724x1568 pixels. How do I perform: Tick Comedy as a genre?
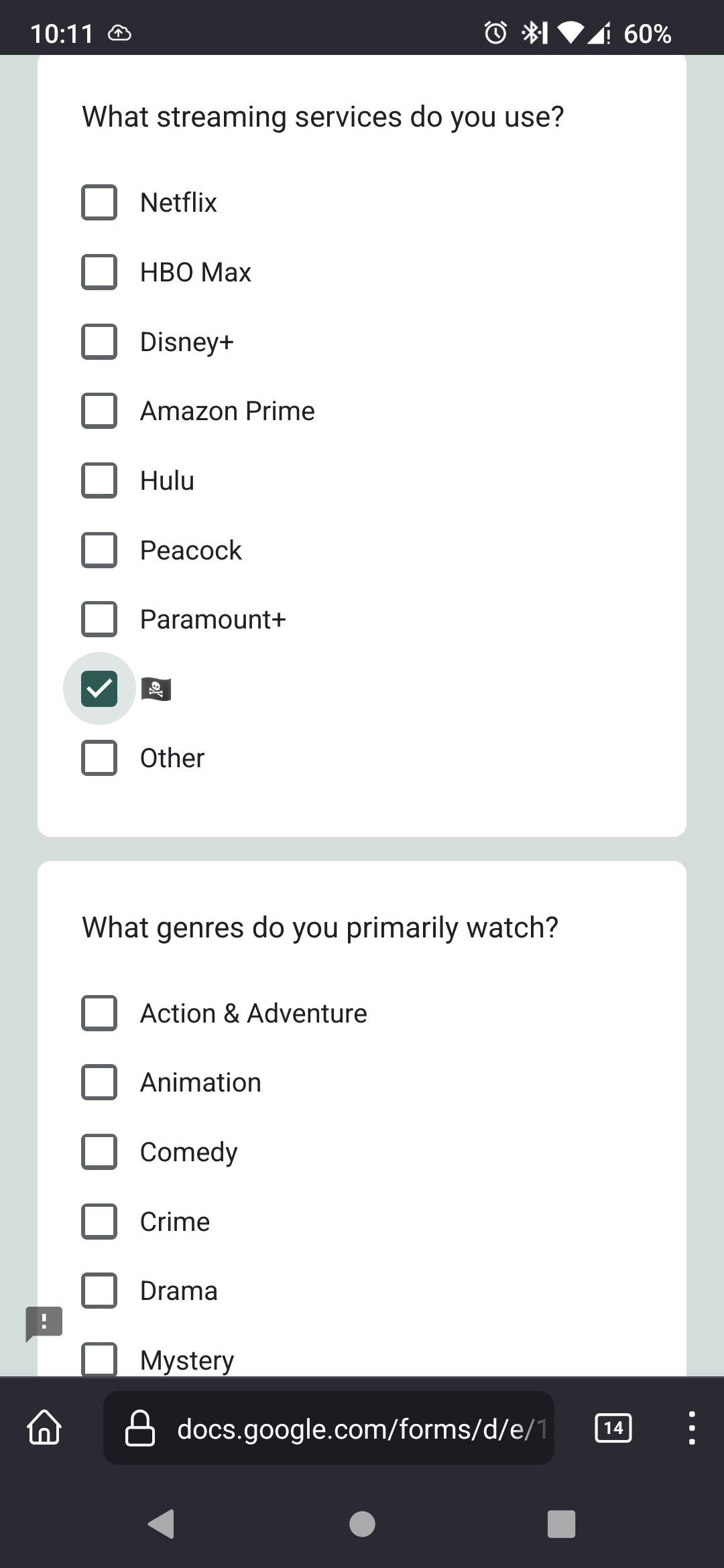tap(99, 1152)
